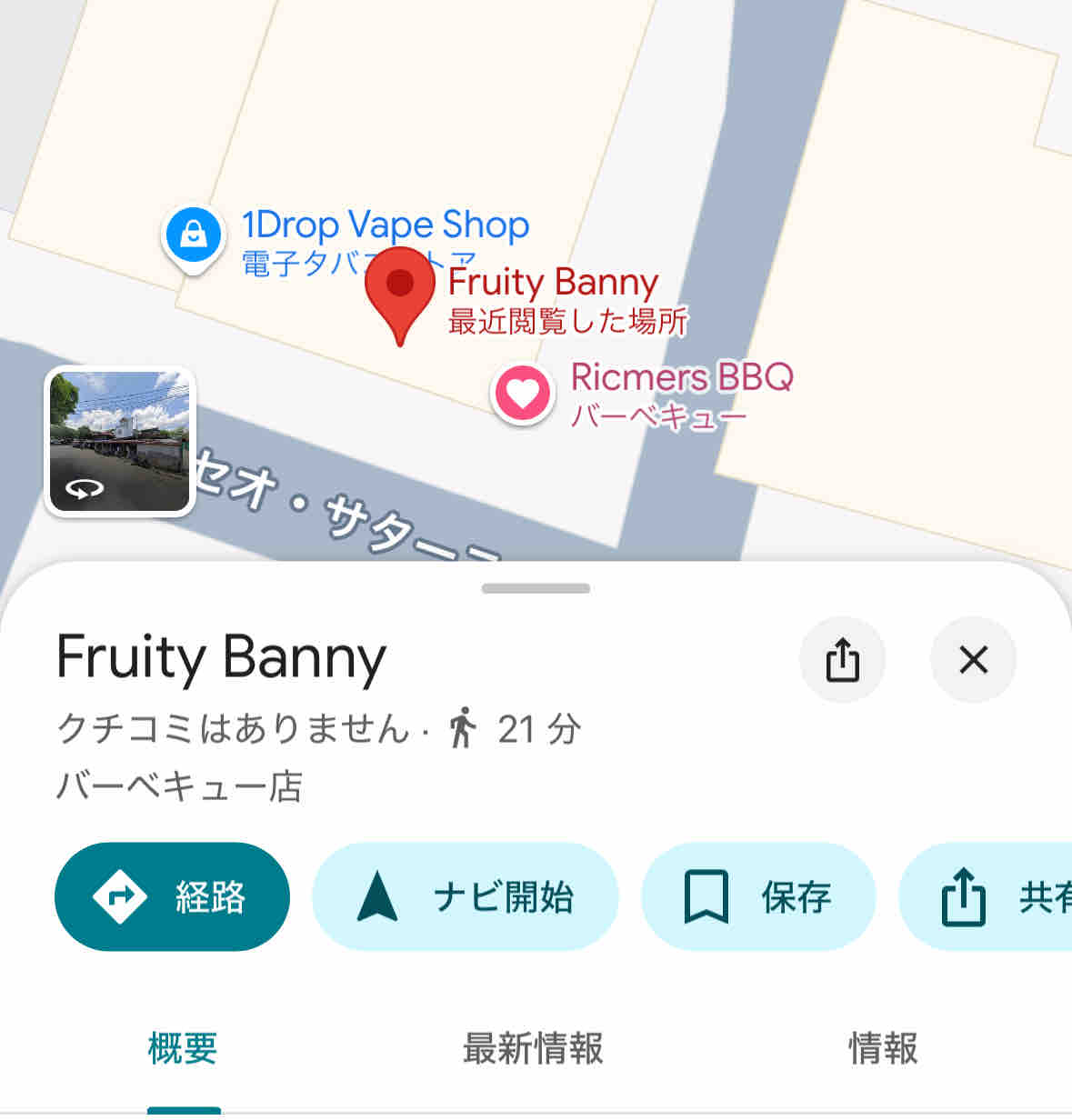Tap the 共有 share chip
The width and height of the screenshot is (1072, 1120).
[x=986, y=896]
